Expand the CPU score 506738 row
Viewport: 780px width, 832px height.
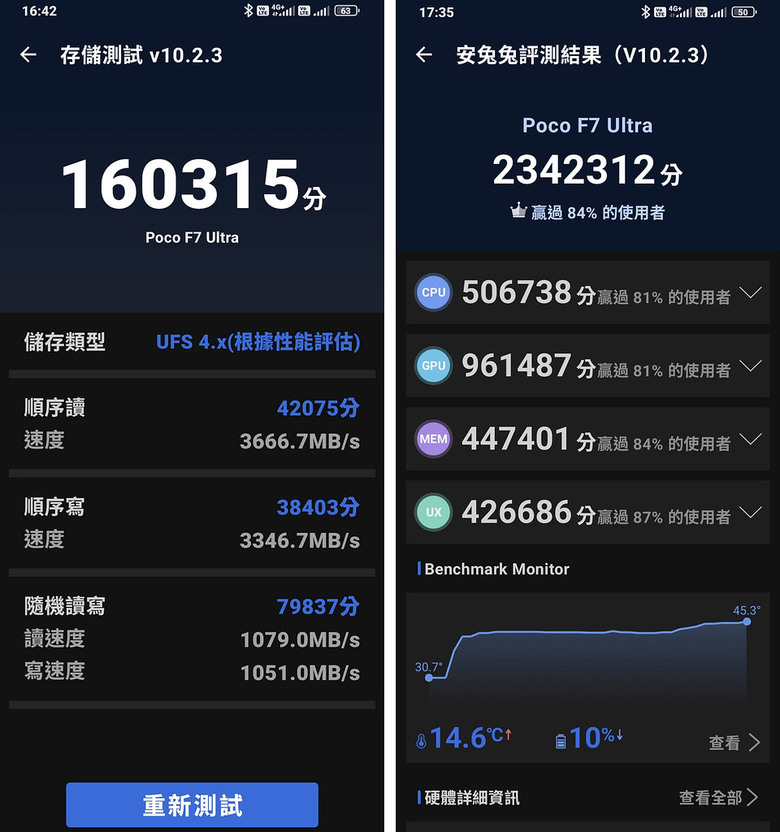click(x=749, y=294)
